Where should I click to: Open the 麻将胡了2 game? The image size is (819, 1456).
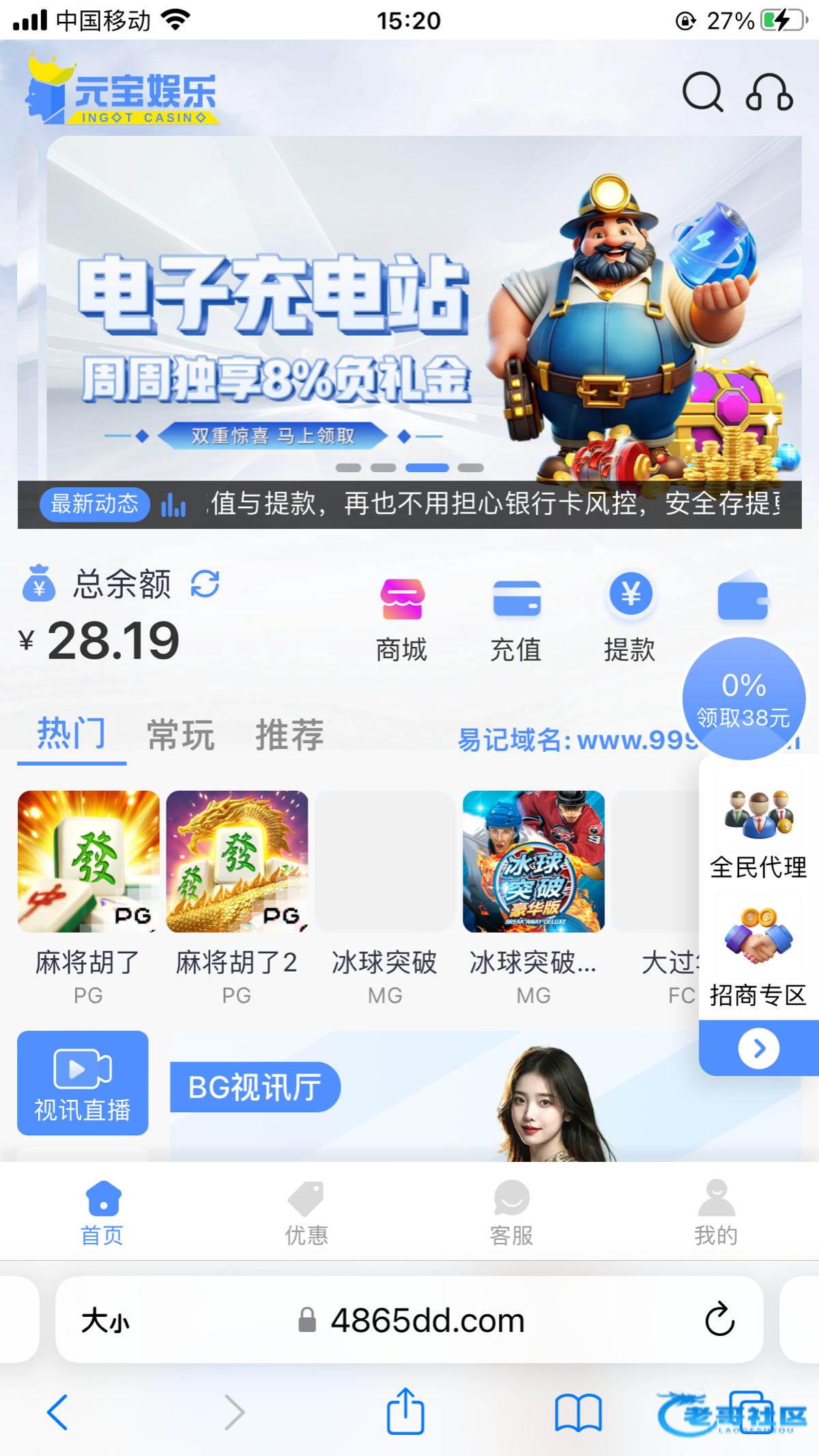tap(237, 862)
